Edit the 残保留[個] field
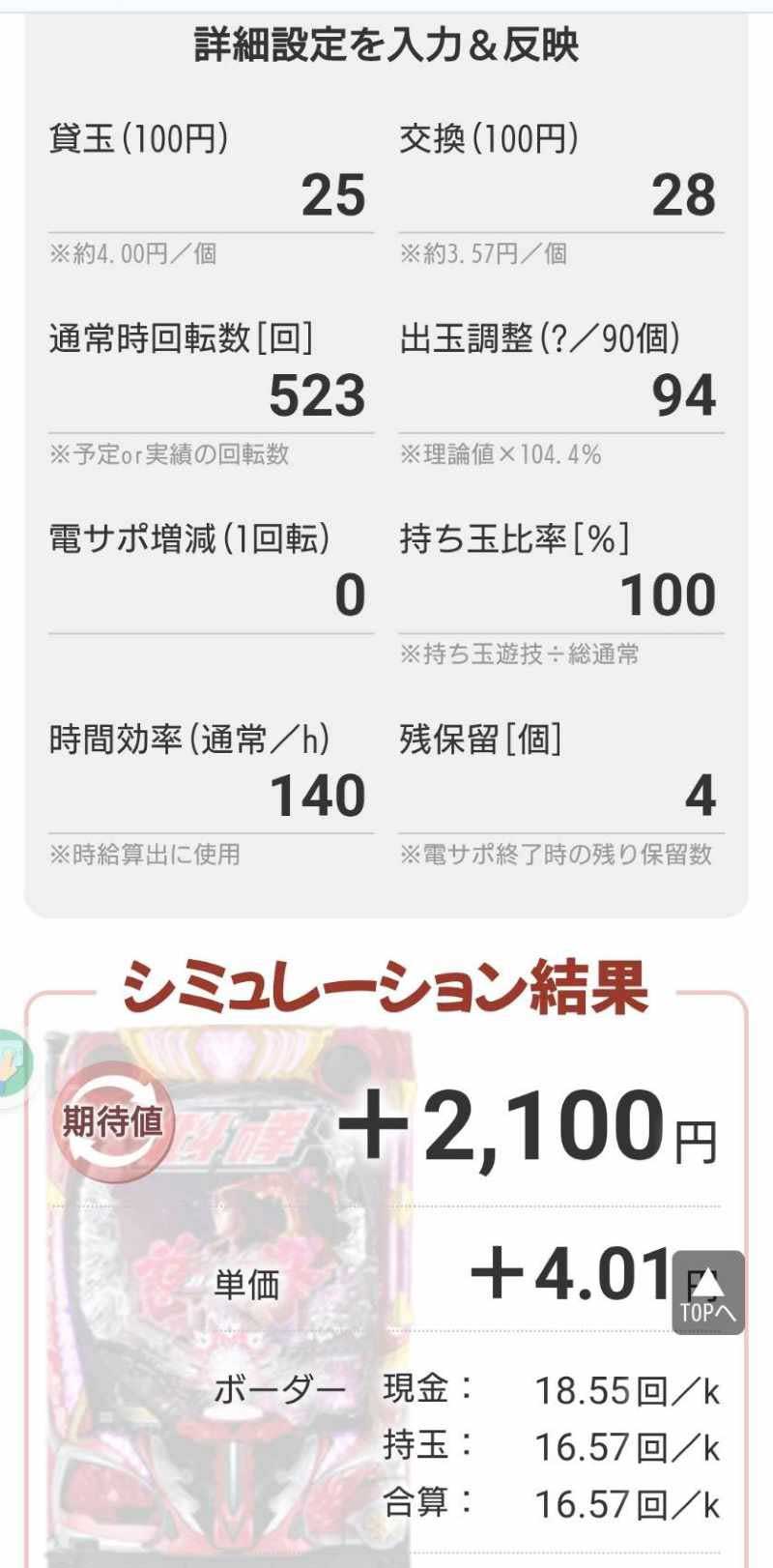The image size is (773, 1568). point(560,797)
